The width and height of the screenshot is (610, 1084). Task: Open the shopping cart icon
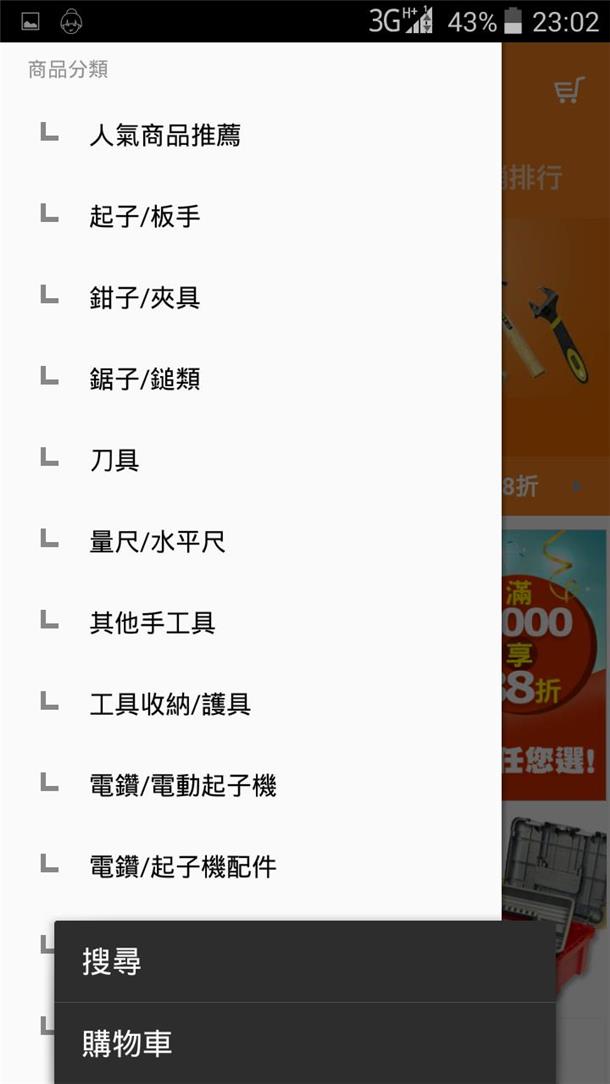click(569, 91)
